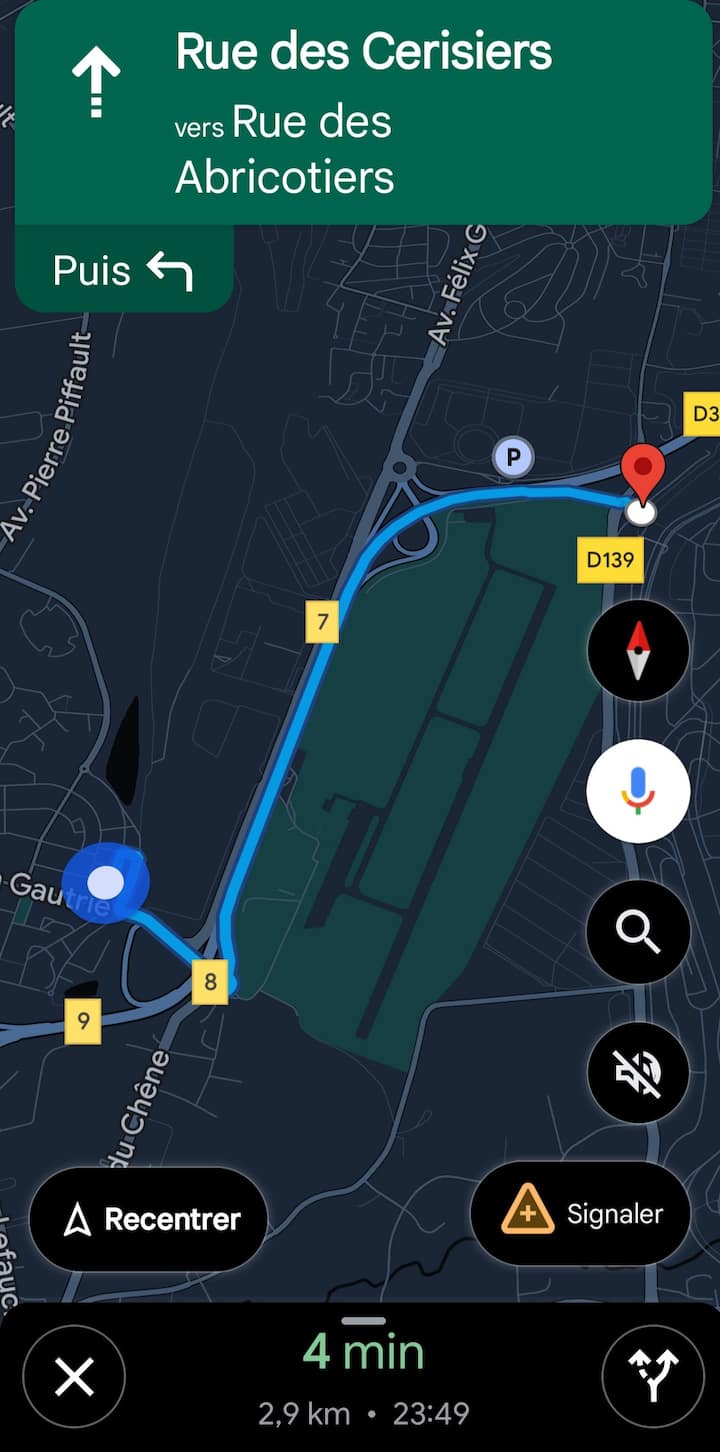Select the parking marker on the map
This screenshot has height=1452, width=720.
pos(514,458)
